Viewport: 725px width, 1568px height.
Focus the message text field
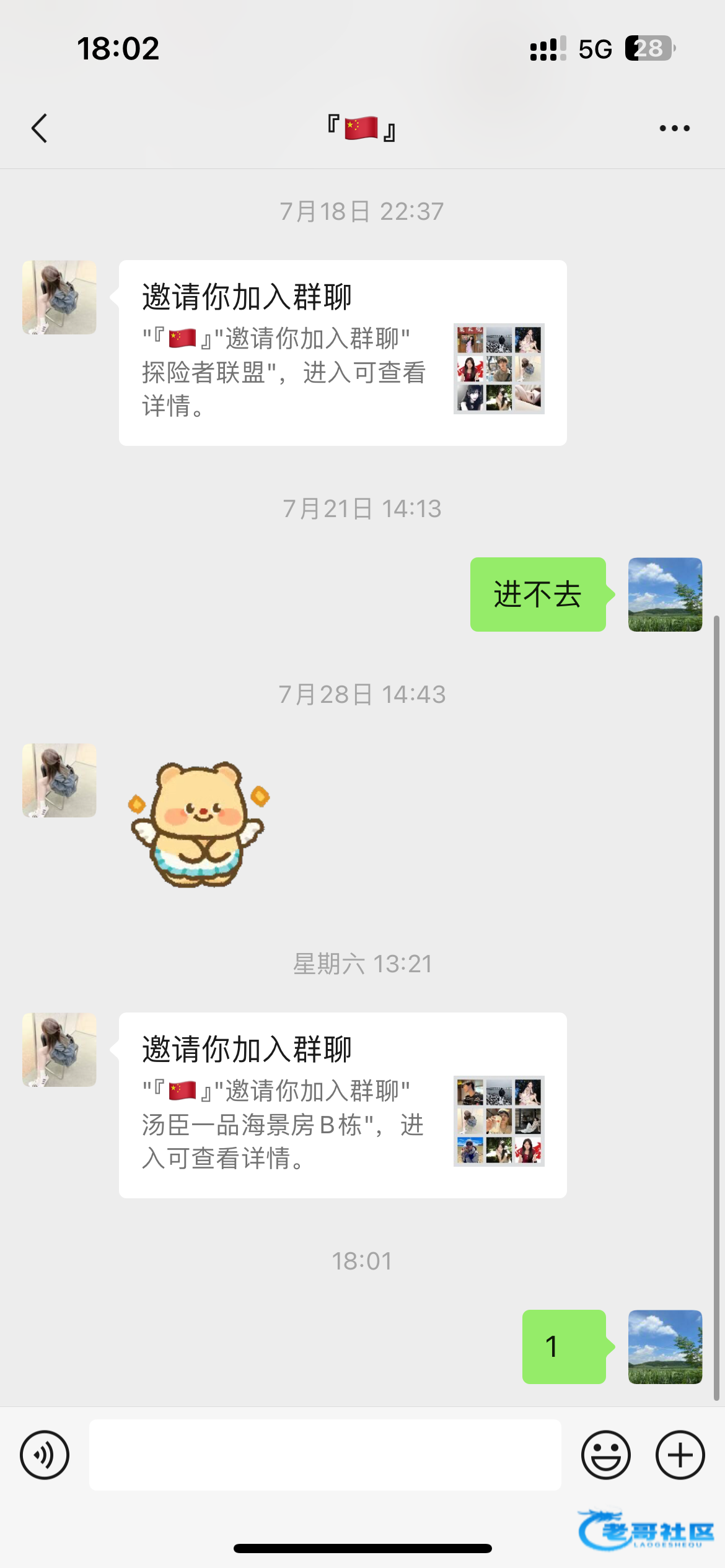(325, 1455)
